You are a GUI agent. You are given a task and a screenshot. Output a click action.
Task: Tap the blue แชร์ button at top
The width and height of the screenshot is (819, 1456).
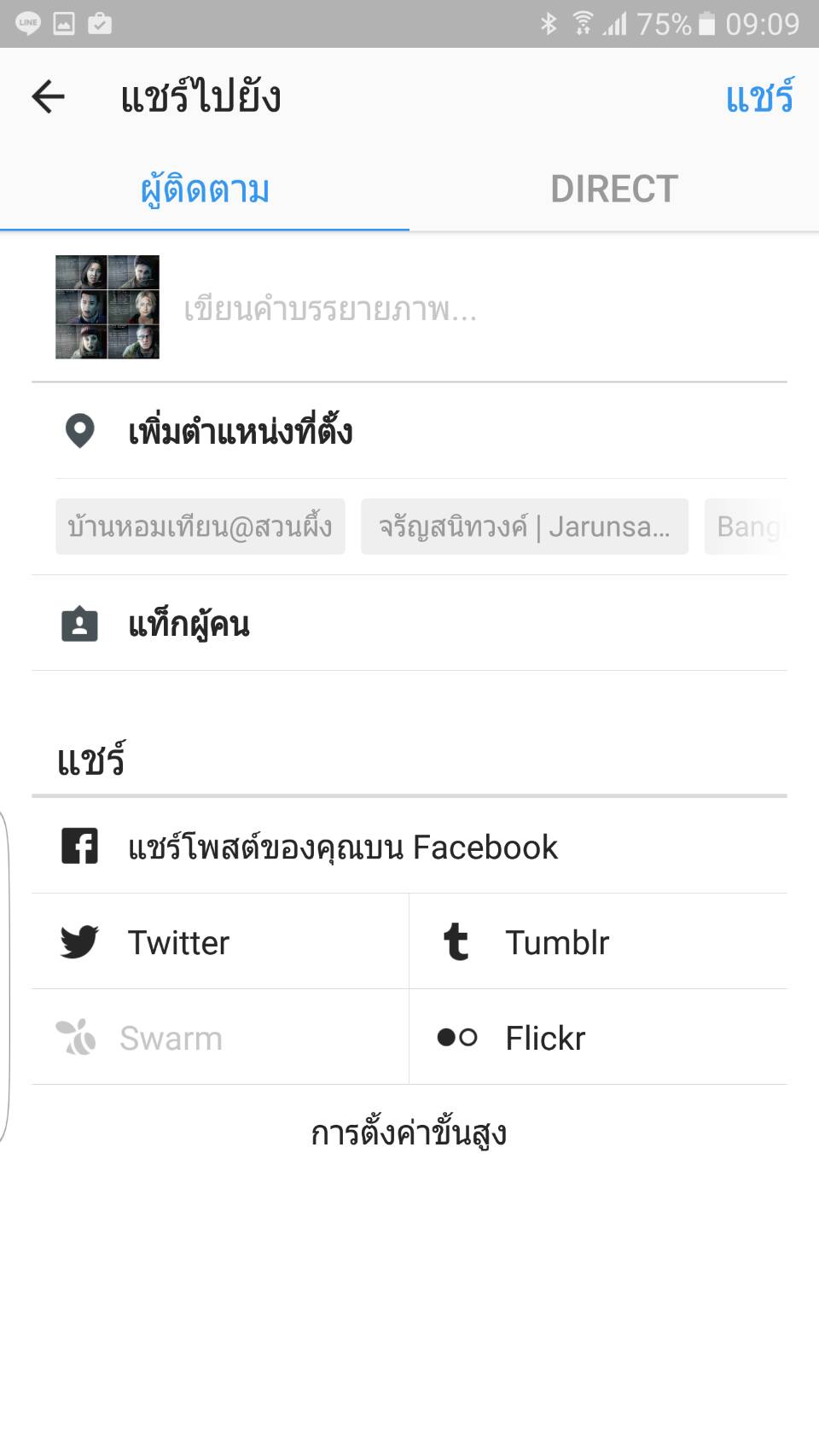758,97
